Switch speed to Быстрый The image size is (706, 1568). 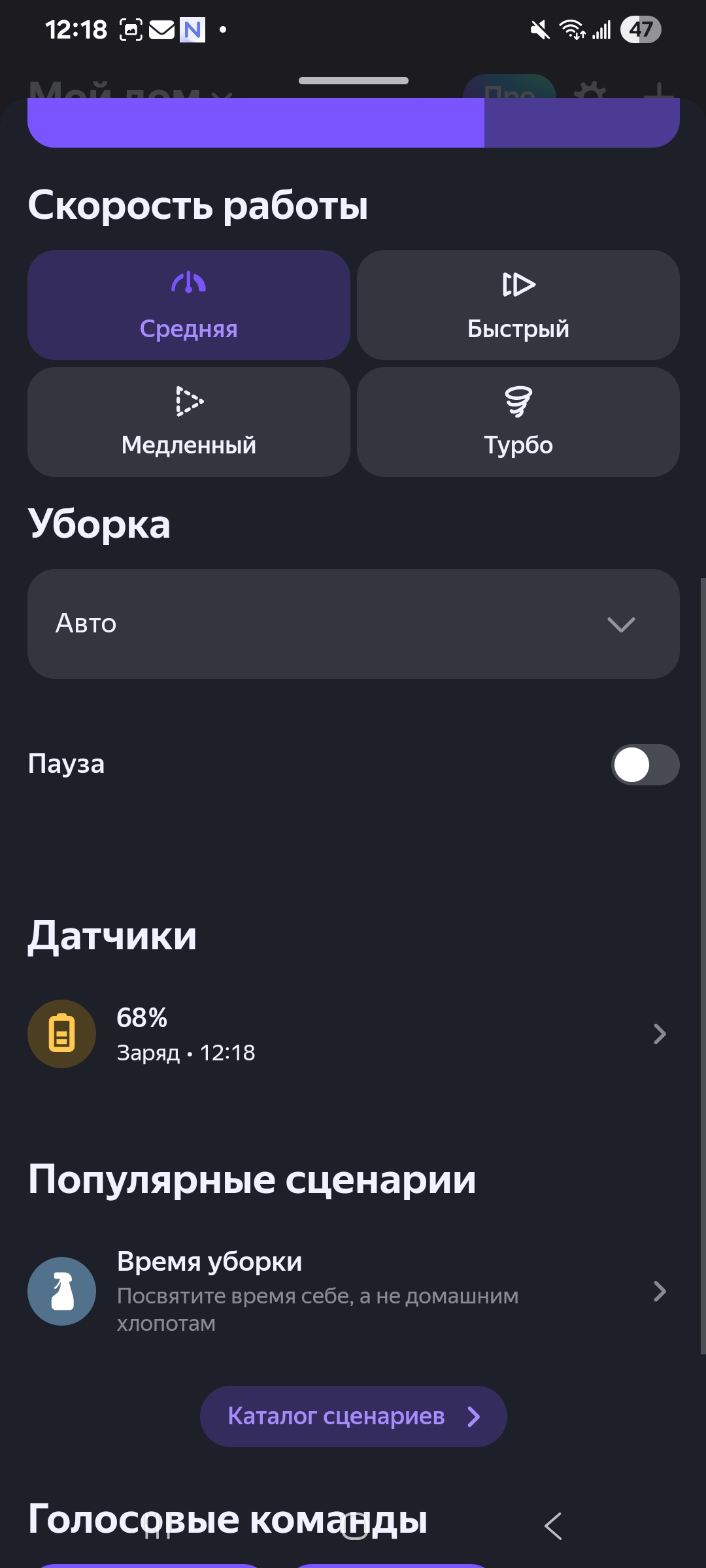tap(518, 305)
